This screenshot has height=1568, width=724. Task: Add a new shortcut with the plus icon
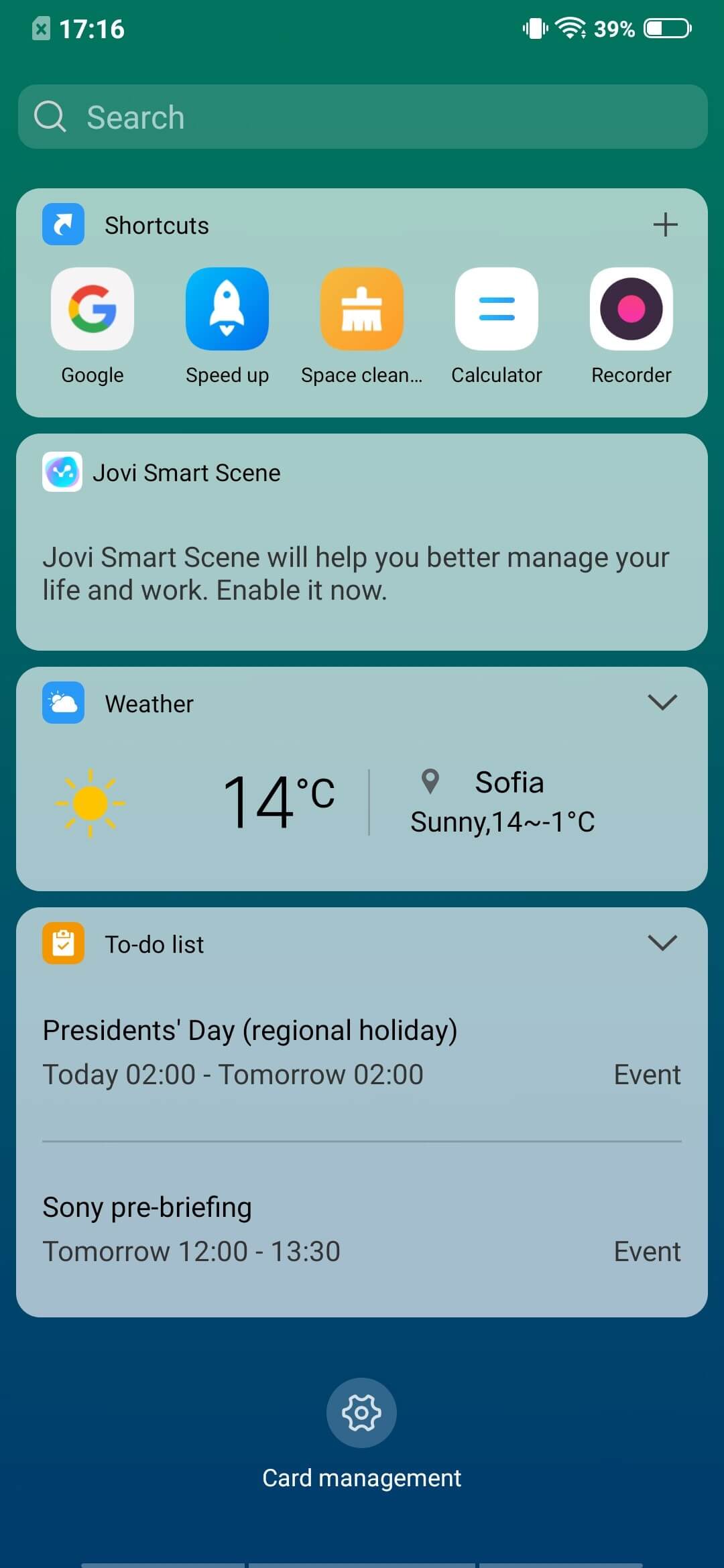pos(665,224)
